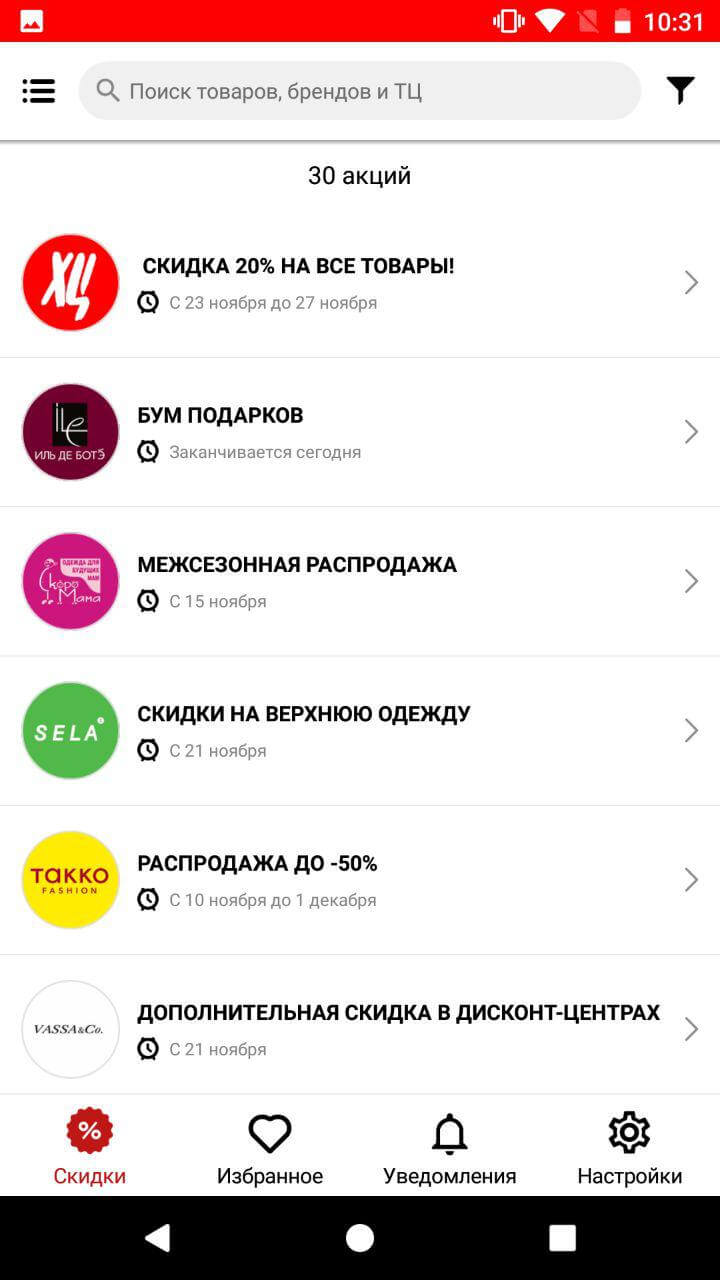
Task: Open the list menu icon top left
Action: (x=38, y=90)
